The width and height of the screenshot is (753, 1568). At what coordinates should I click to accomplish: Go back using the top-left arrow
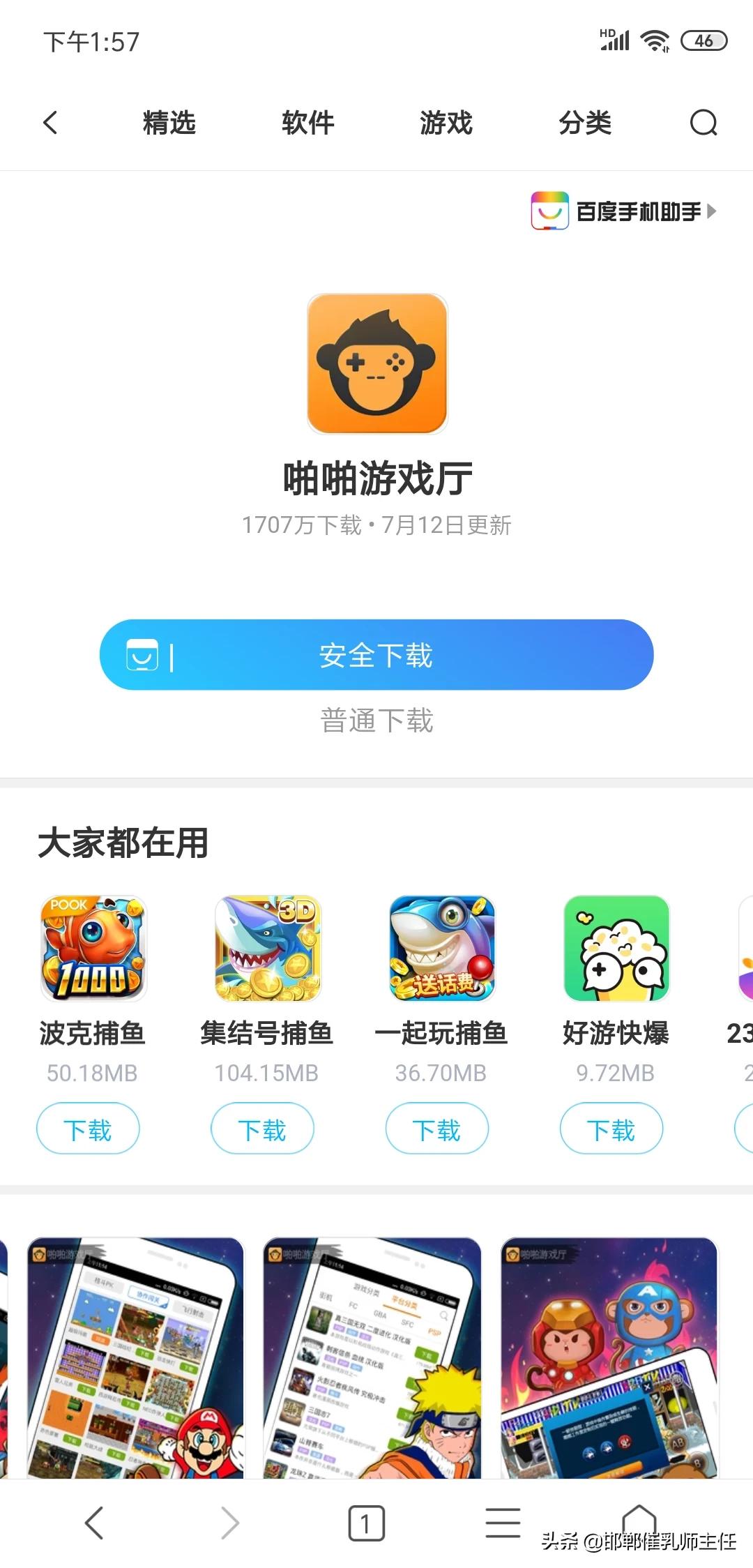pos(50,123)
